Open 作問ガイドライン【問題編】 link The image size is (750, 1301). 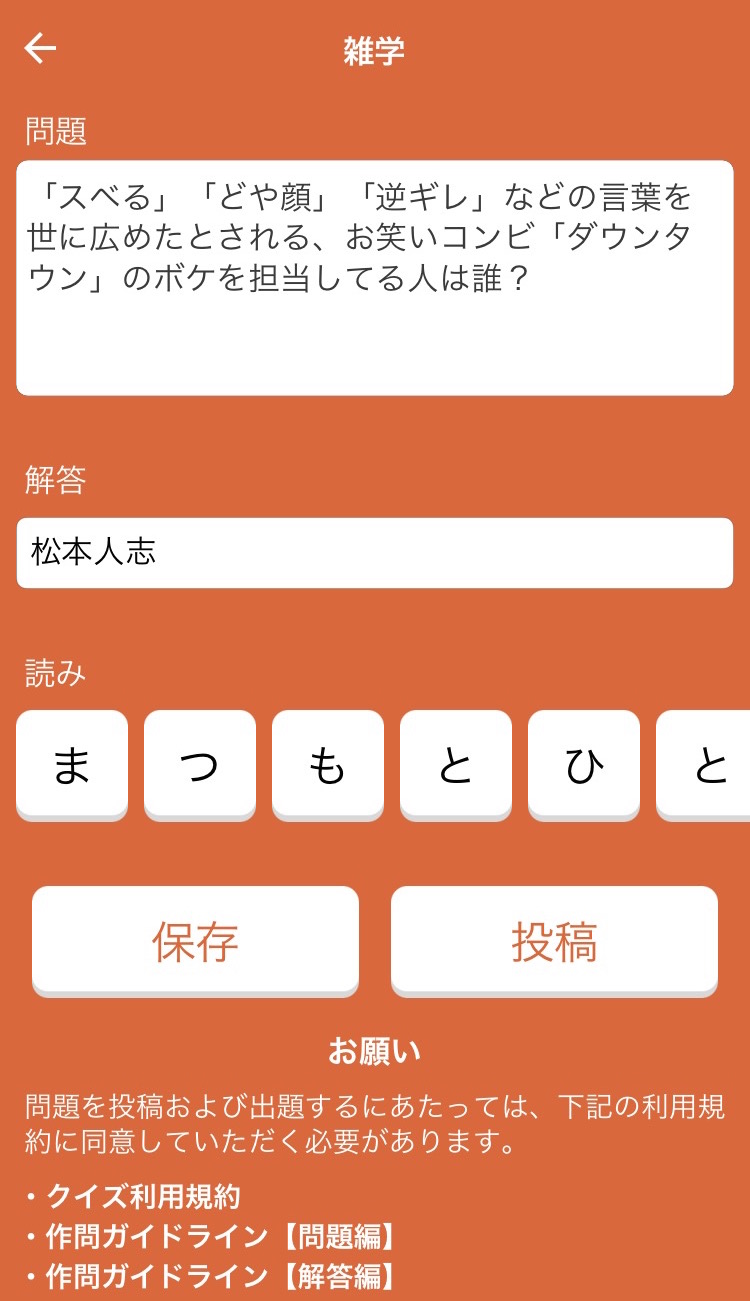point(222,1236)
